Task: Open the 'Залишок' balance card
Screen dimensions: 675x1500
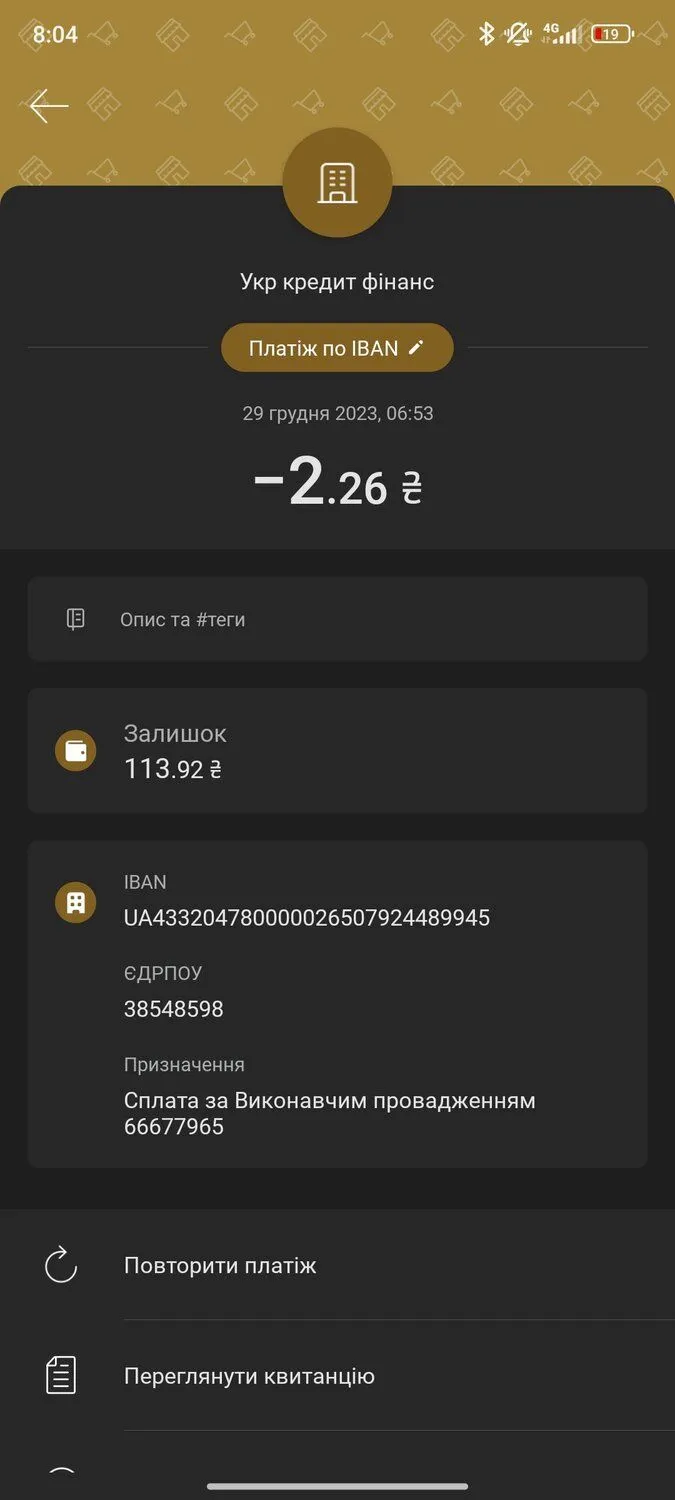Action: coord(337,751)
